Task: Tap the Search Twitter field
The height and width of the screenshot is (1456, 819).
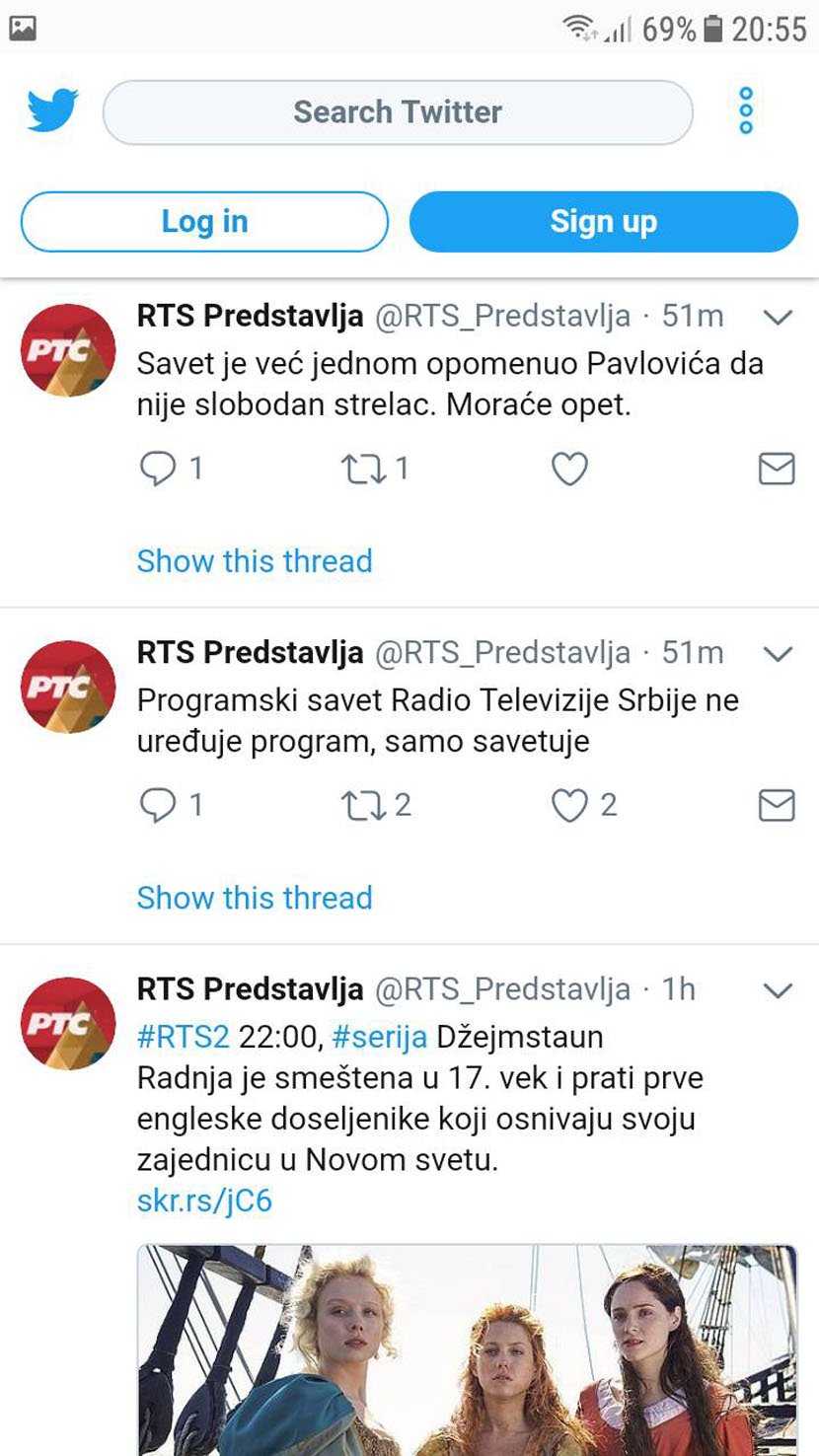Action: click(398, 112)
